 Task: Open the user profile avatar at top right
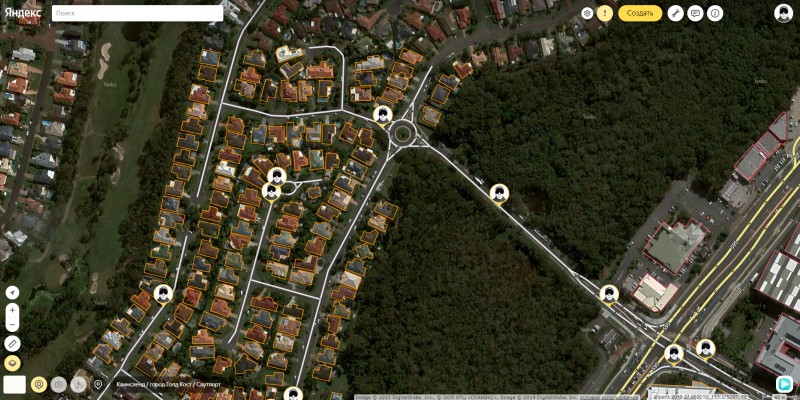[783, 13]
